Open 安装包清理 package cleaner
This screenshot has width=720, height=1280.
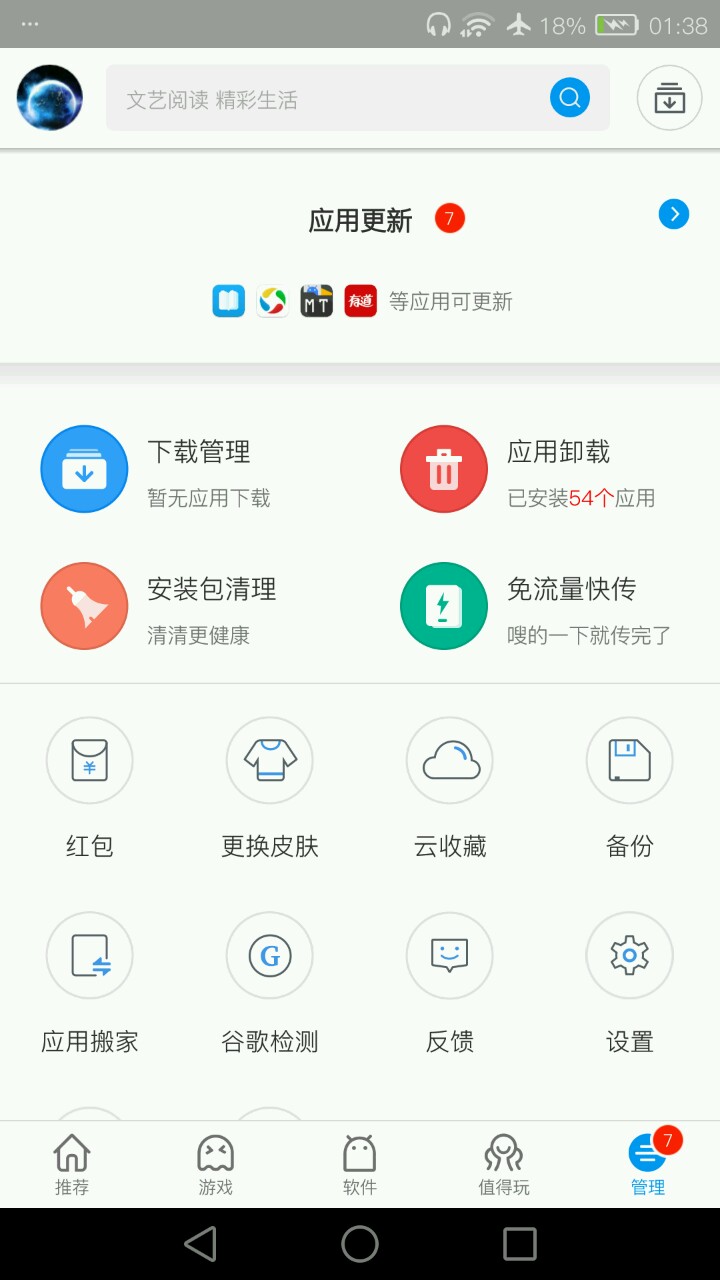[x=180, y=606]
